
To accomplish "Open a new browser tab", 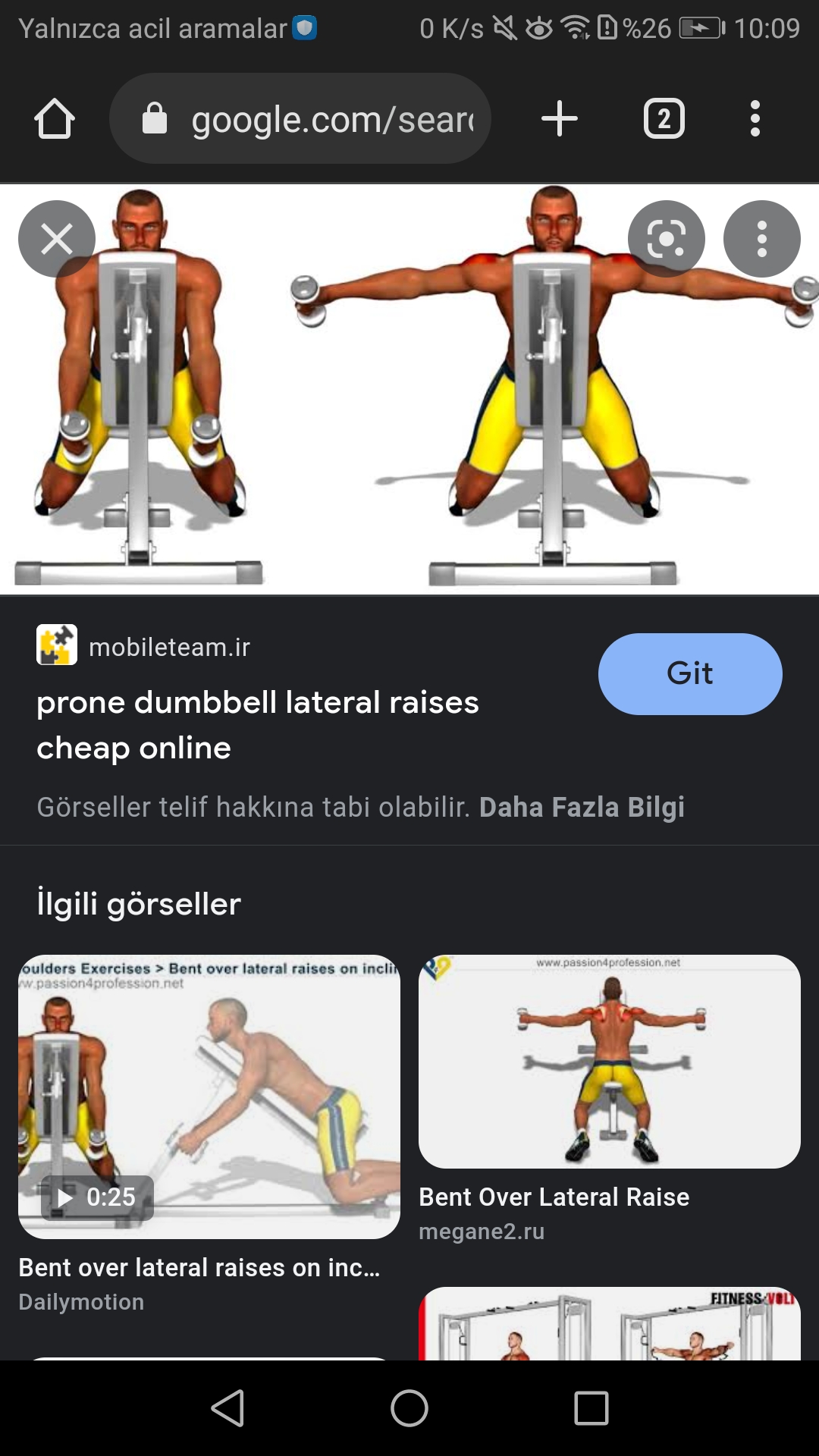I will (x=560, y=119).
